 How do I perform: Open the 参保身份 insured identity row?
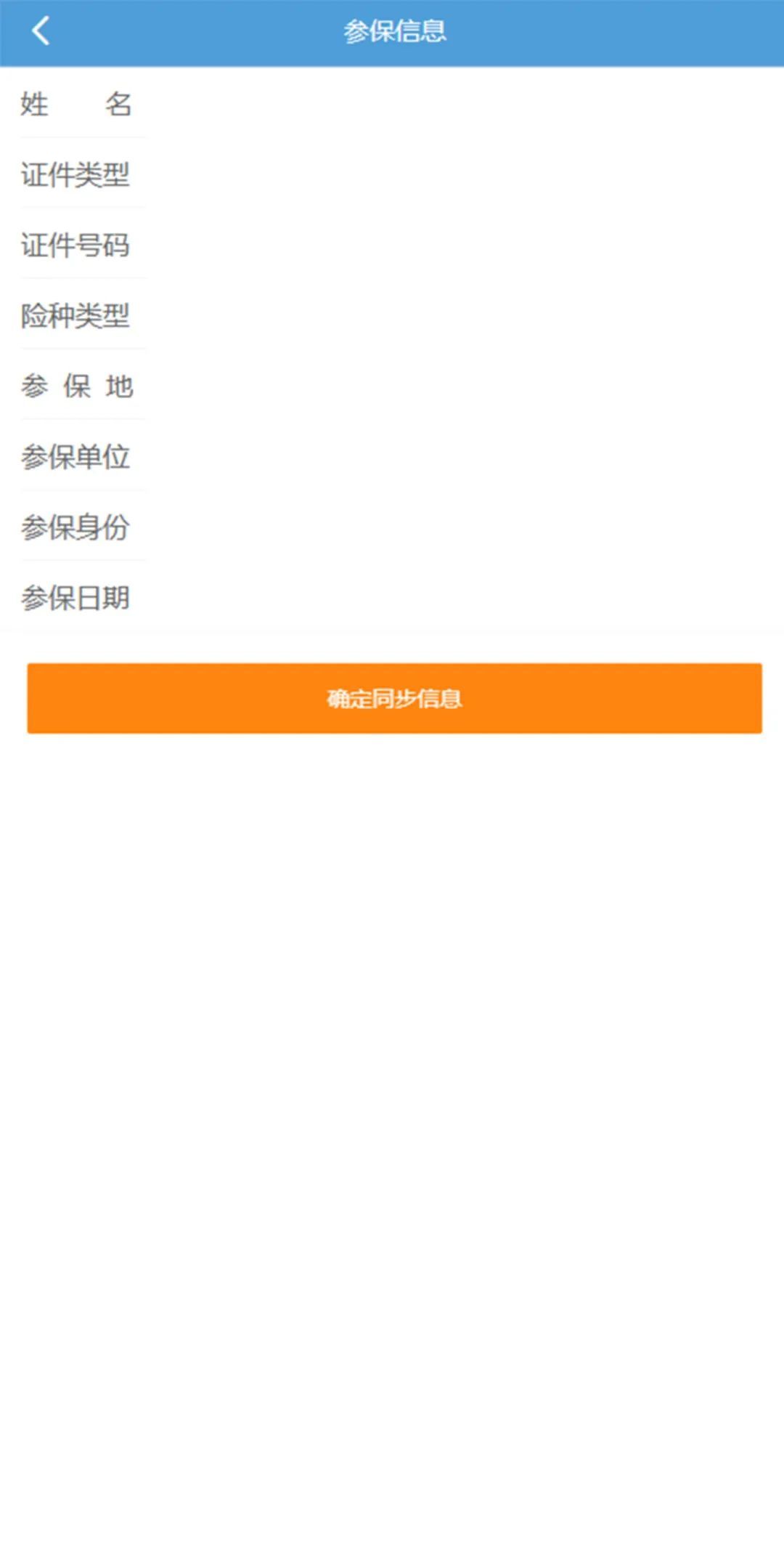(x=75, y=529)
